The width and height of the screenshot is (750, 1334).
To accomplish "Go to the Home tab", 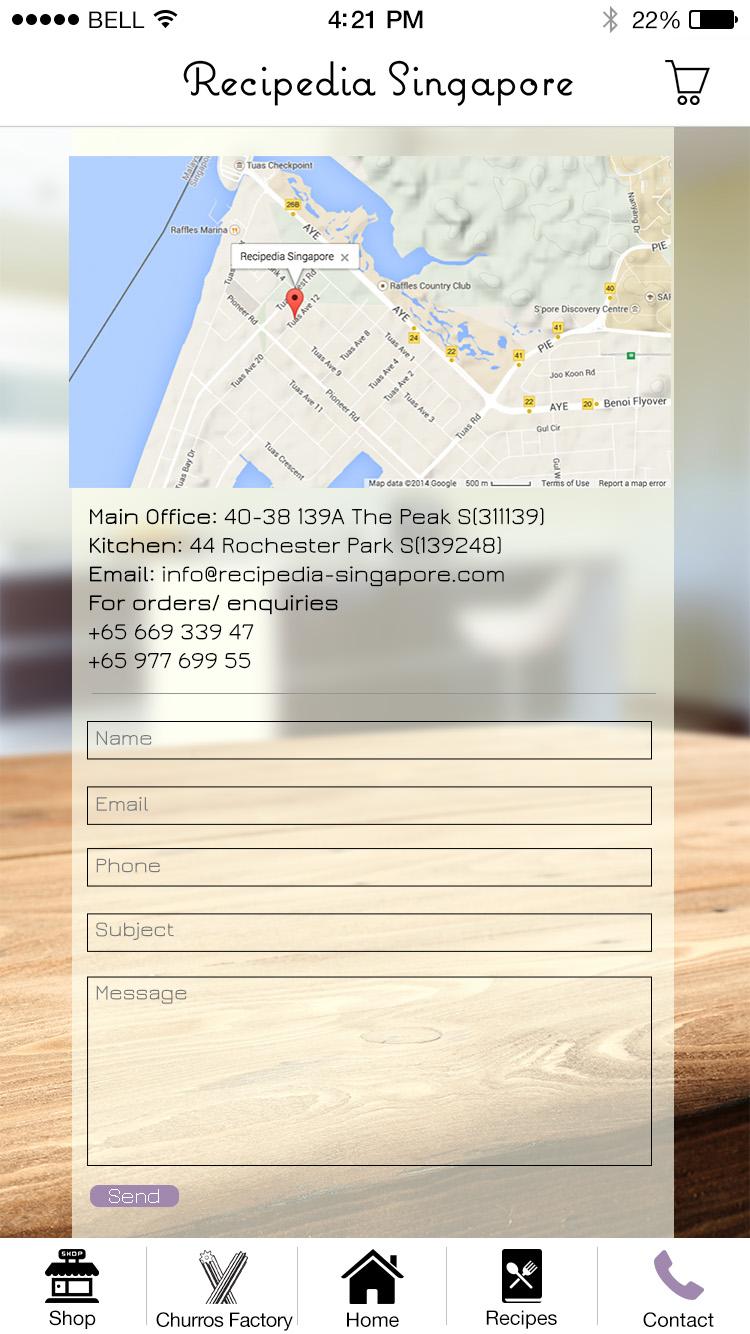I will pos(372,1288).
